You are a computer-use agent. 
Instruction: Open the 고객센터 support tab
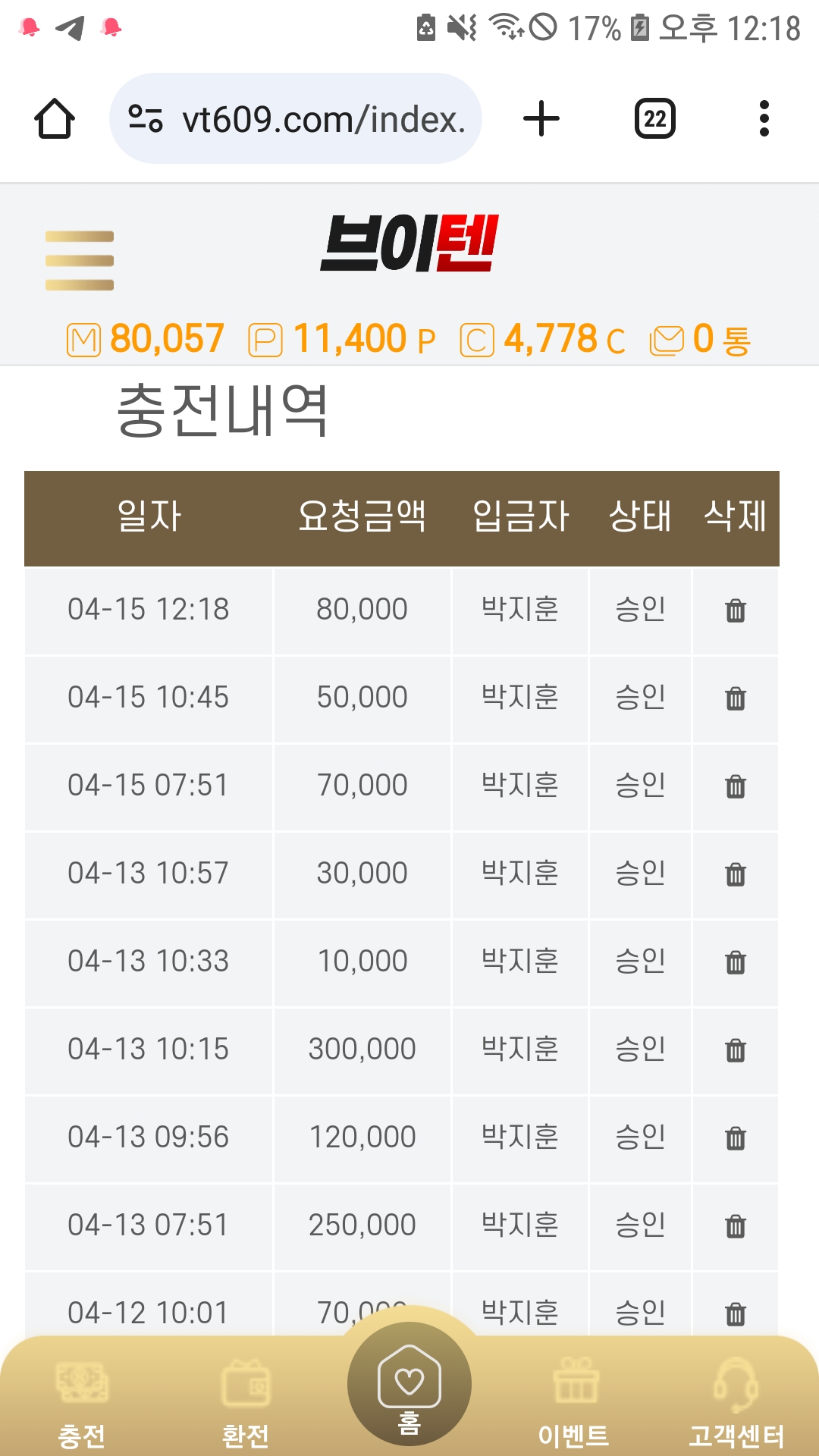tap(736, 1403)
